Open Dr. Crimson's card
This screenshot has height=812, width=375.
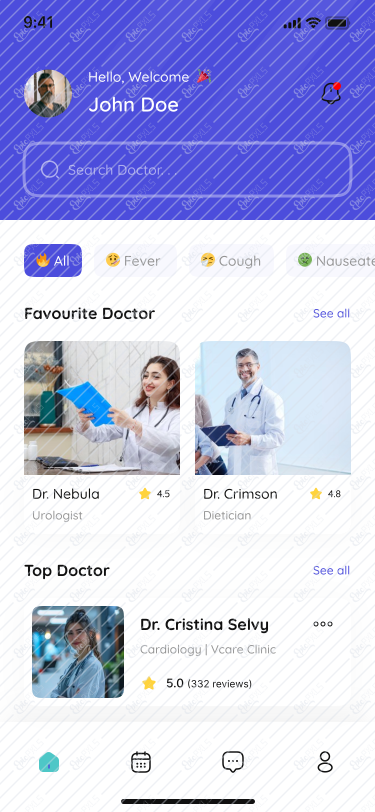(273, 437)
